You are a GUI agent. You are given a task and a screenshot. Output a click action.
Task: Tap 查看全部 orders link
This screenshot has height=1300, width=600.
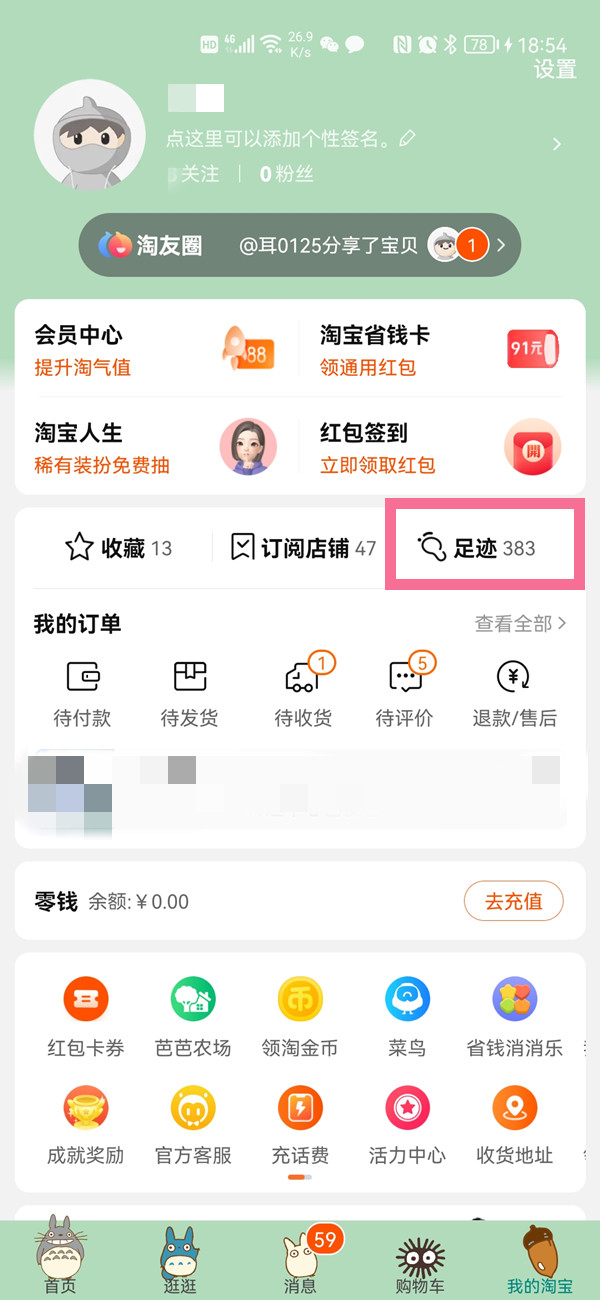[520, 624]
